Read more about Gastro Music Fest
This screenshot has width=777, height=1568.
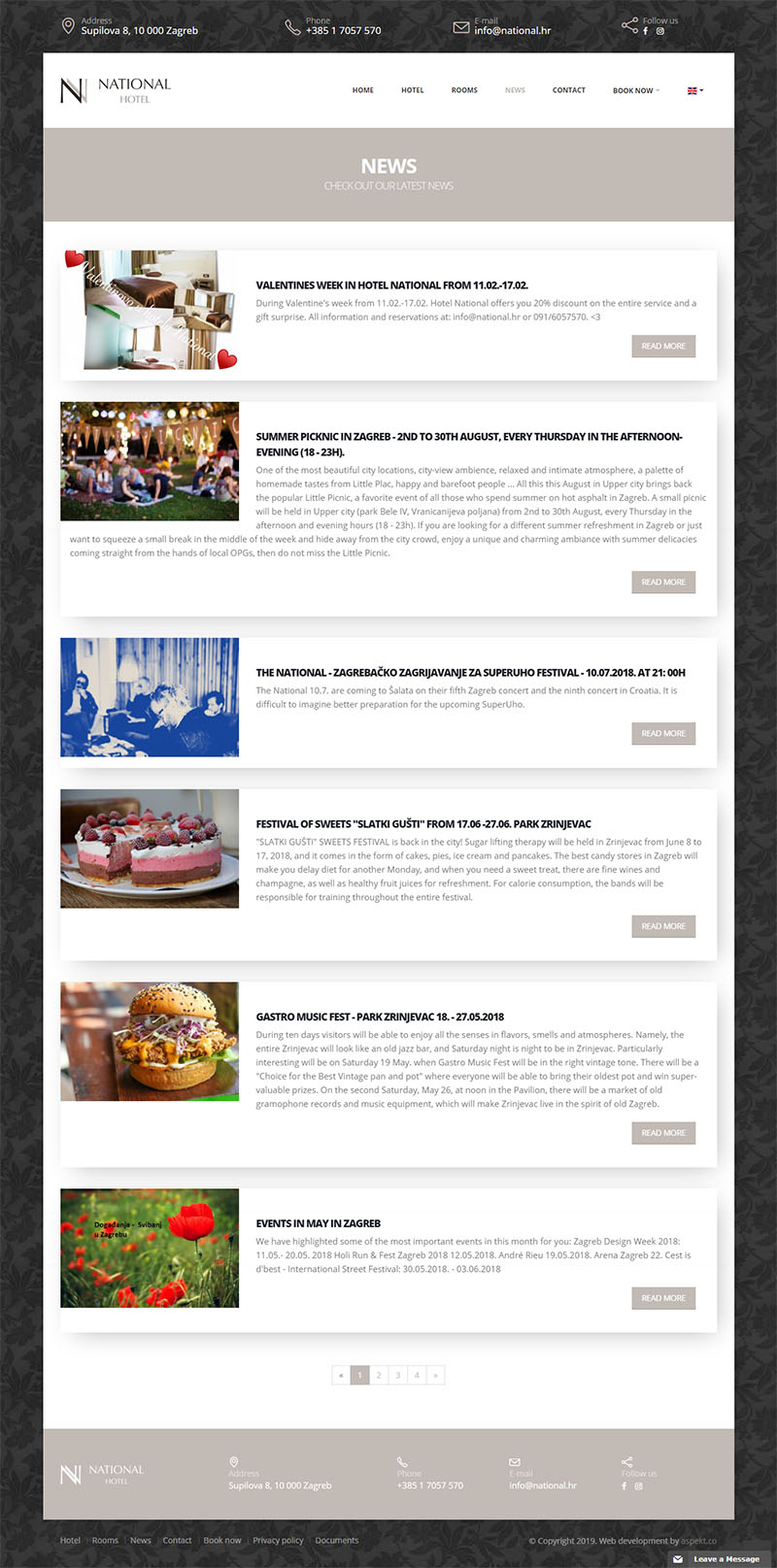pyautogui.click(x=663, y=1133)
